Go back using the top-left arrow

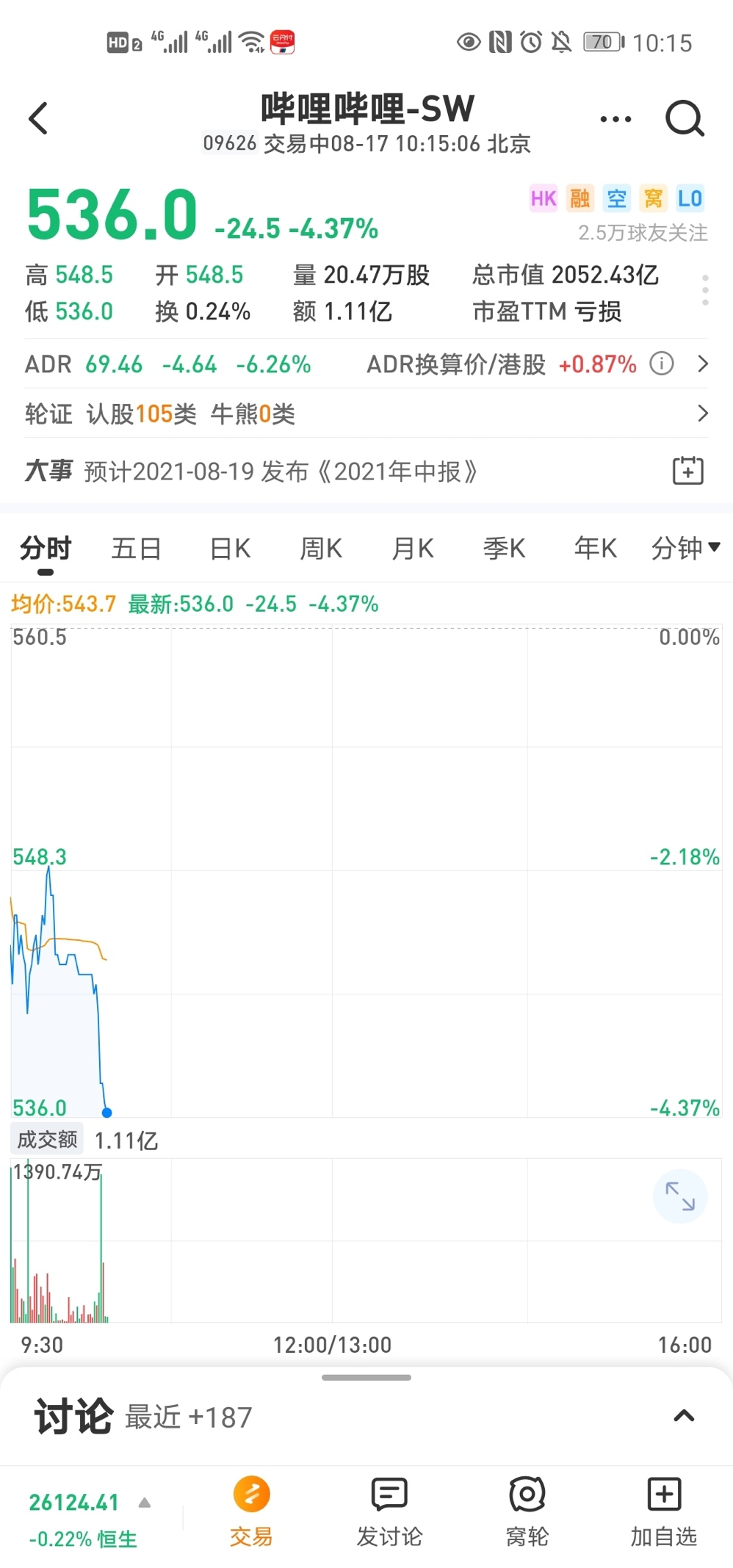[38, 118]
